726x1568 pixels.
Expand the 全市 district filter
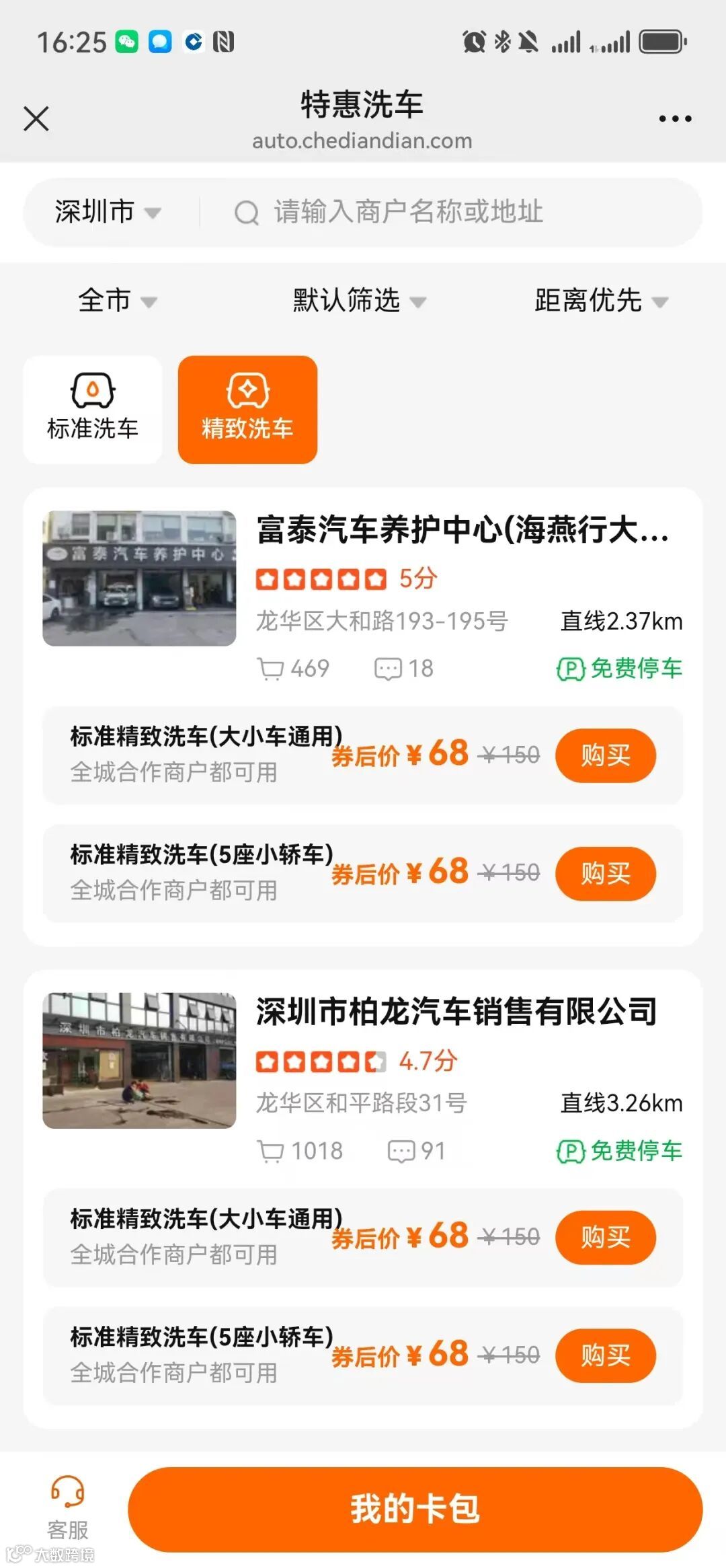pyautogui.click(x=117, y=300)
